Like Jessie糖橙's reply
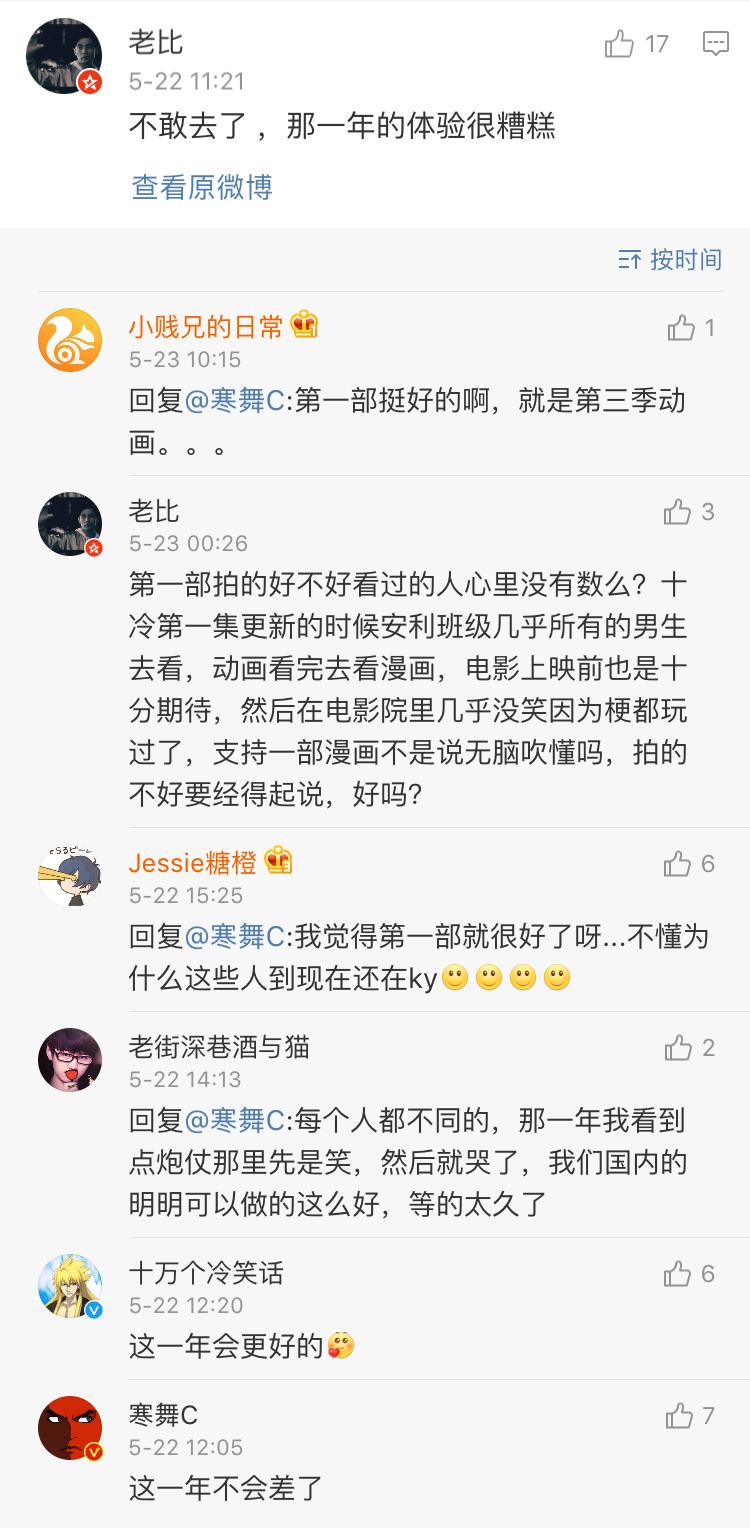This screenshot has height=1528, width=750. coord(678,864)
